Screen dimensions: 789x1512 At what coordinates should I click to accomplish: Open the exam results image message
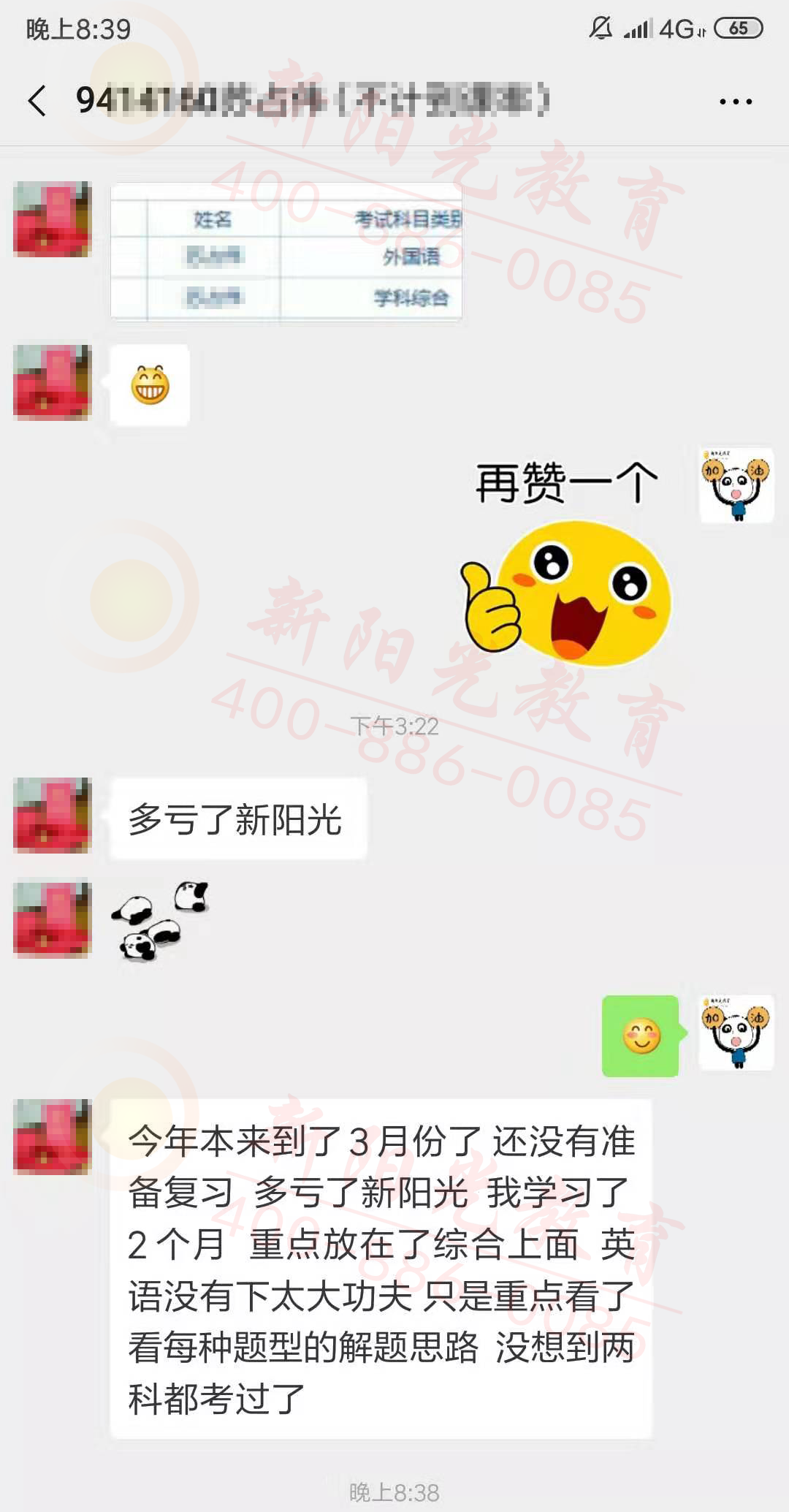coord(286,252)
